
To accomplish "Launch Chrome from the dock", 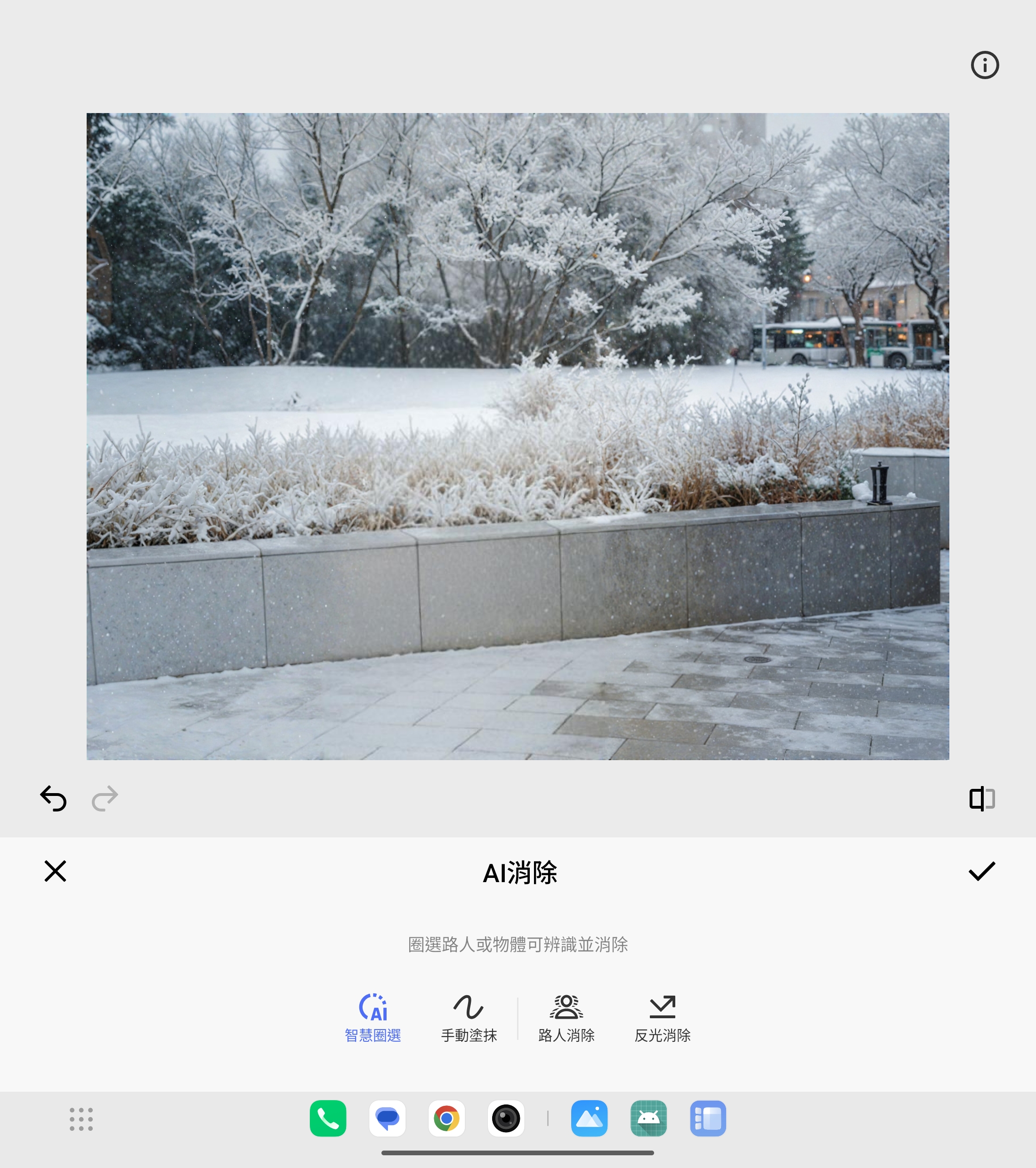I will 446,1118.
